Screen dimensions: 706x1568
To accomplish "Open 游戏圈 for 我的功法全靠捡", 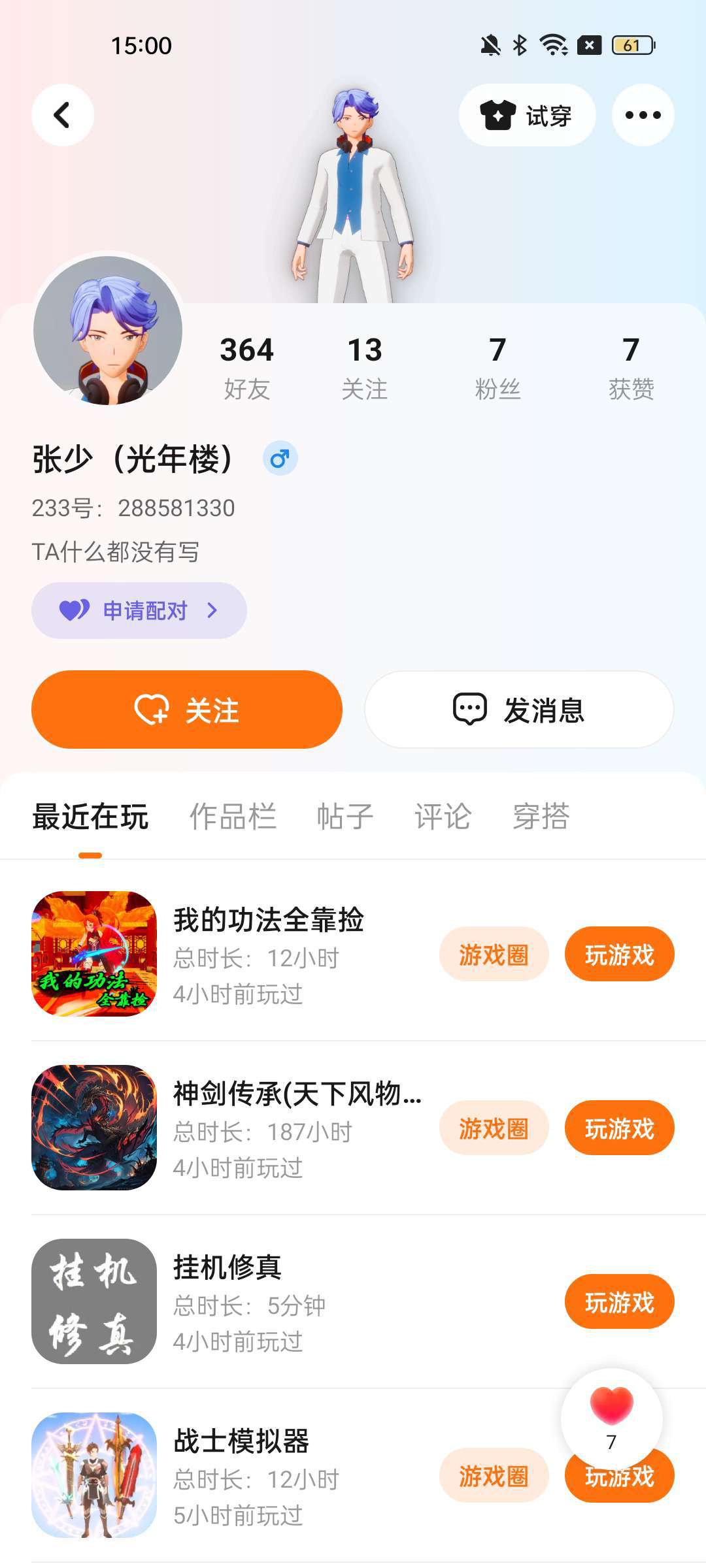I will point(494,955).
